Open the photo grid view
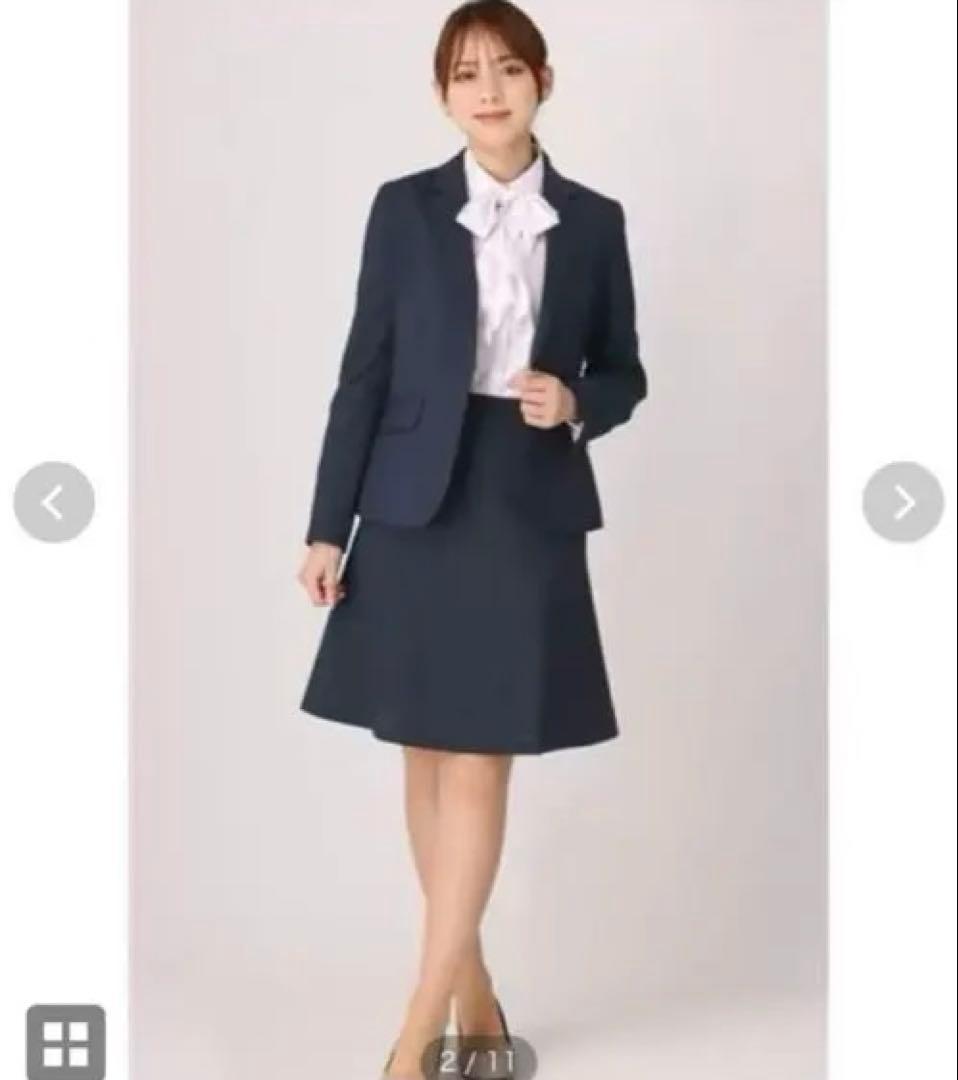958x1080 pixels. click(x=66, y=1042)
